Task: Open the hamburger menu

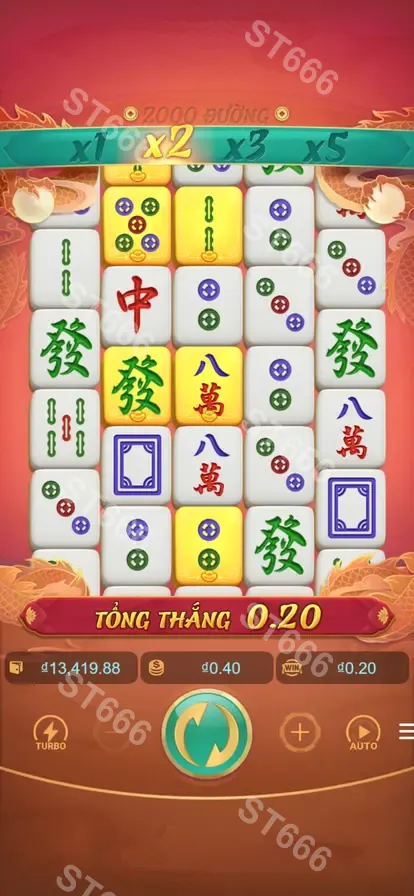Action: [x=407, y=731]
